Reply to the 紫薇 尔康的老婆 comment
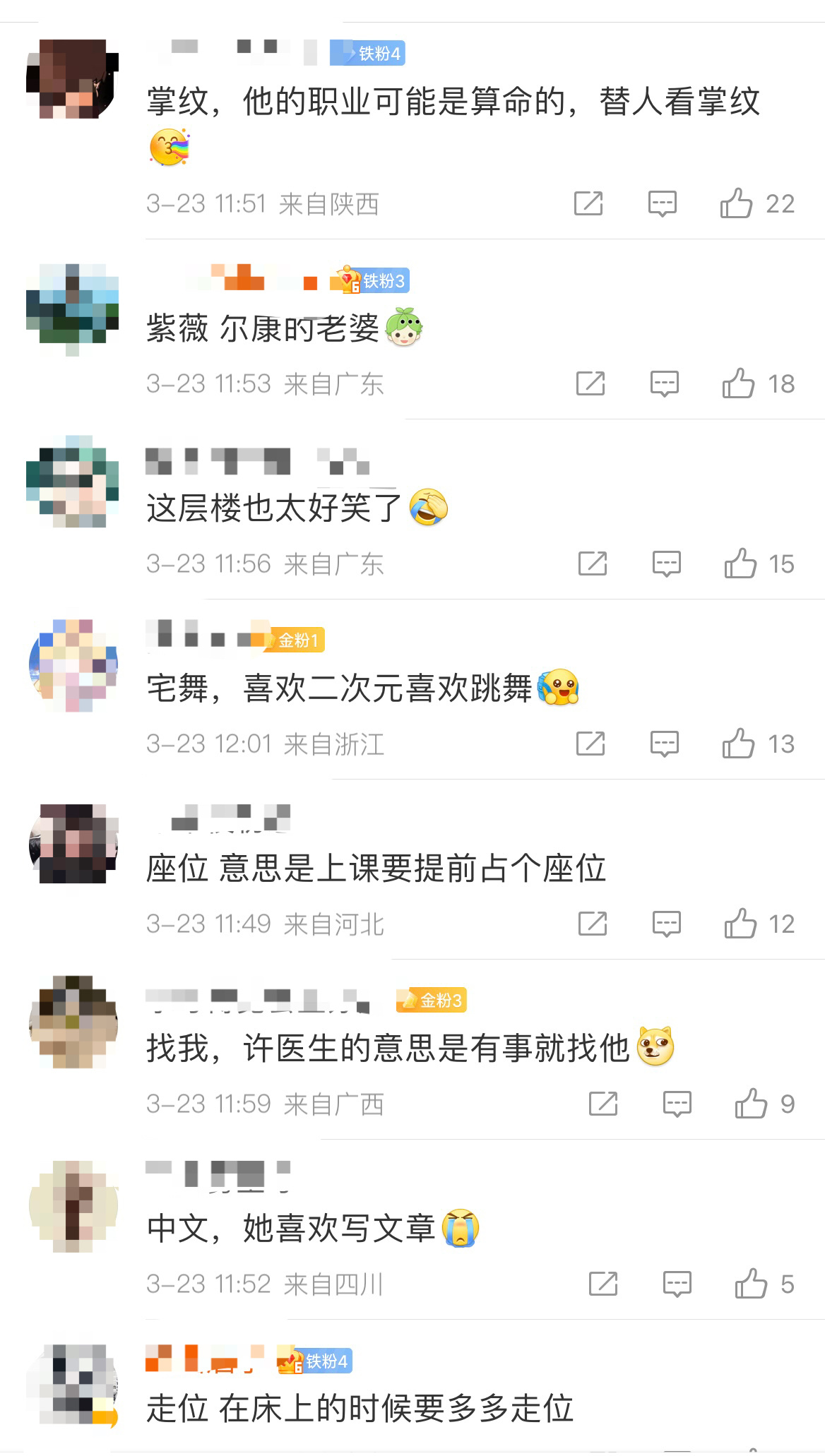 pos(665,383)
